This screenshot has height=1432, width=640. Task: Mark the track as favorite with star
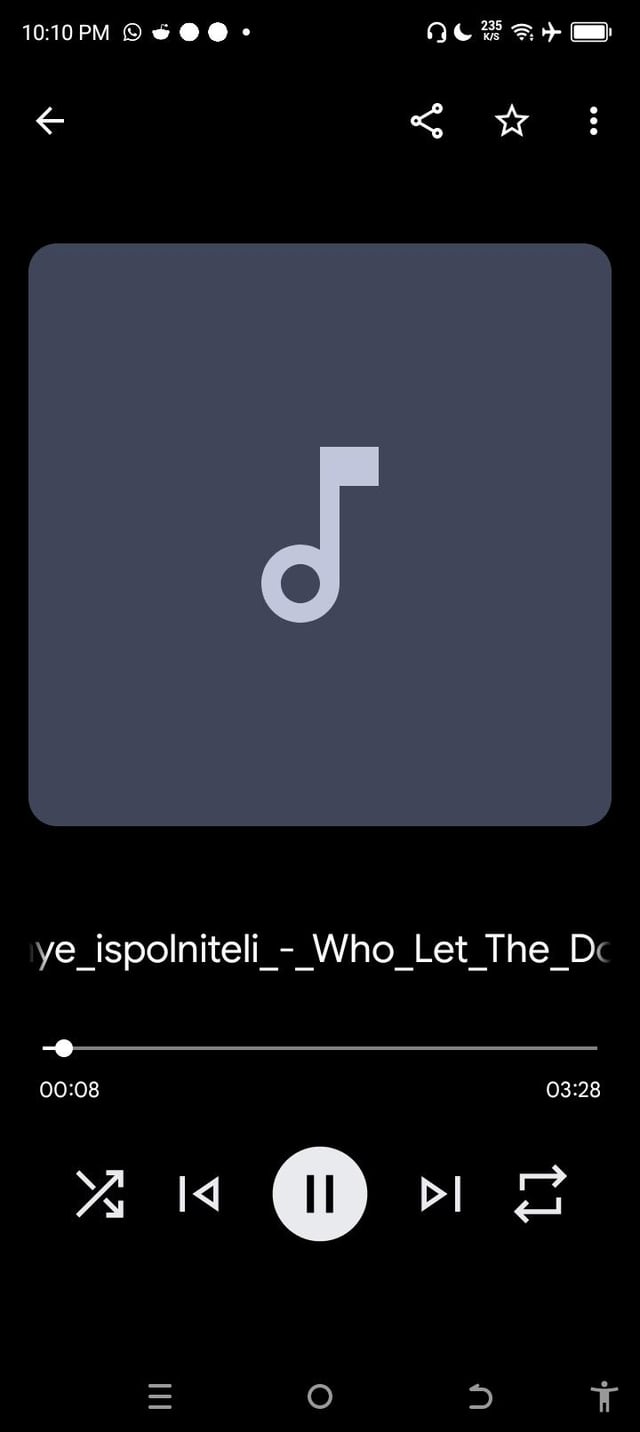511,122
